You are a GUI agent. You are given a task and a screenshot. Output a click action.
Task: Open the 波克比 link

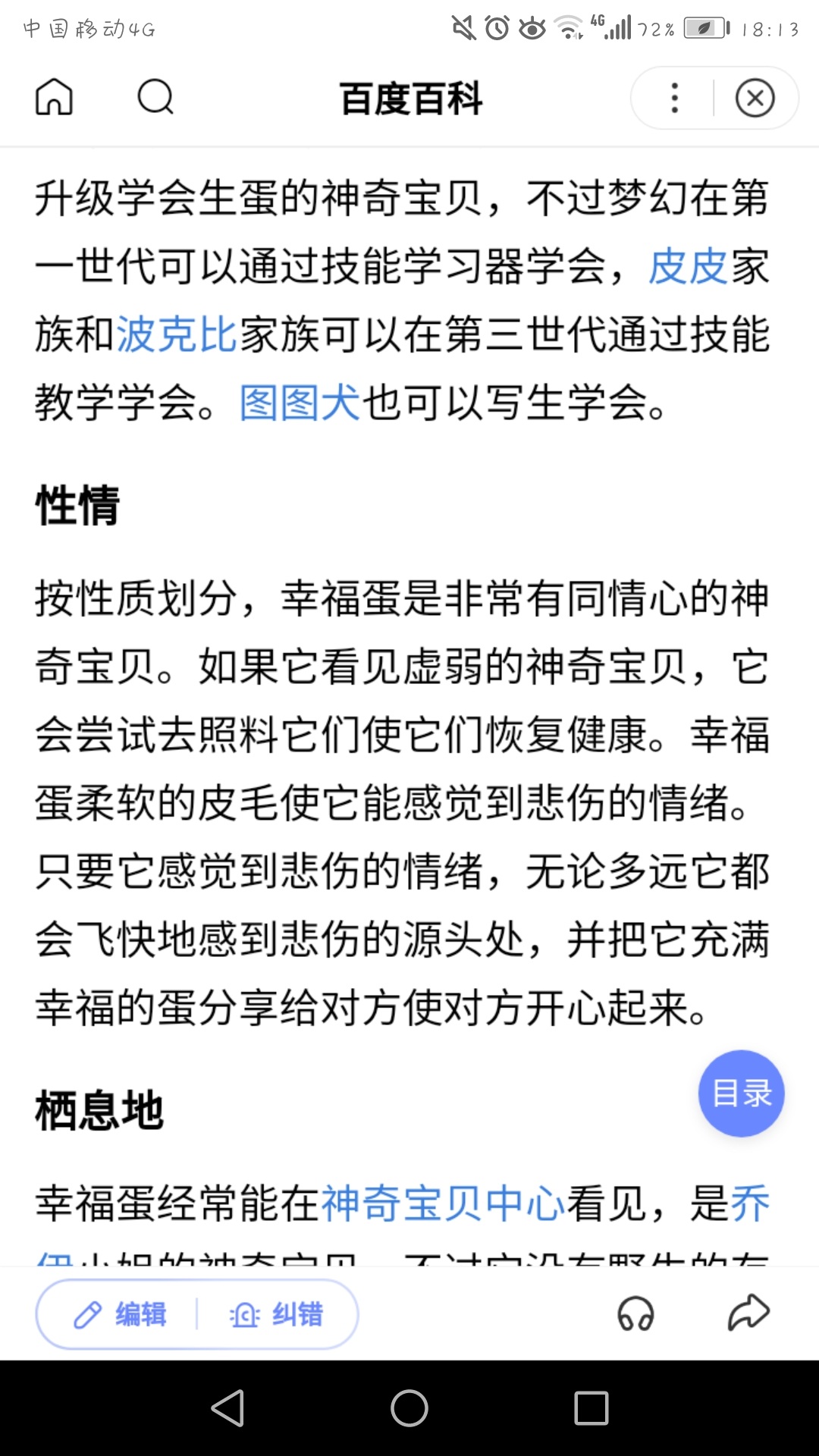pyautogui.click(x=177, y=334)
